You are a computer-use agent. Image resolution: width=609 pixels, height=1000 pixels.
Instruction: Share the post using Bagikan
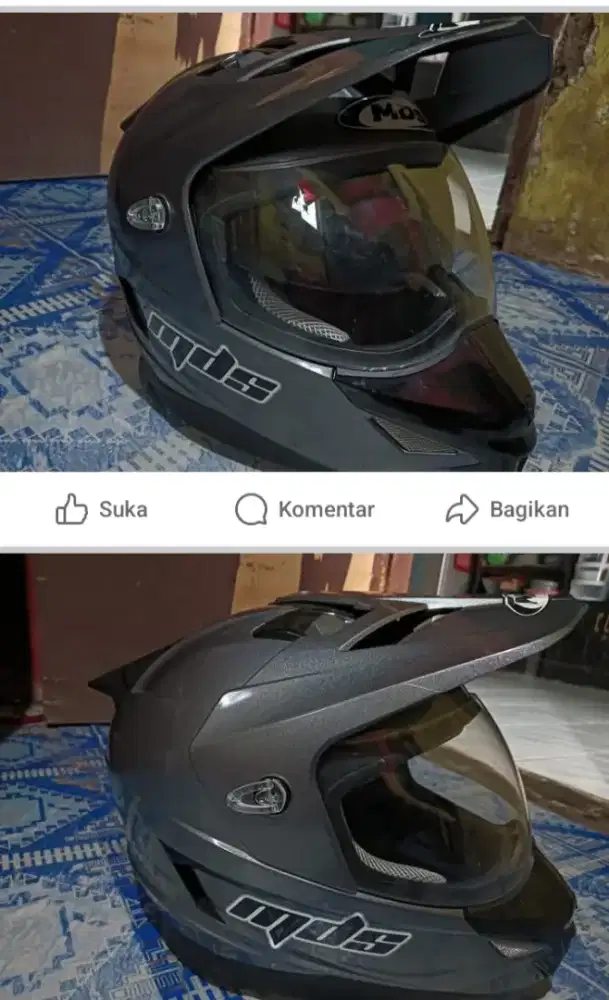tap(507, 509)
